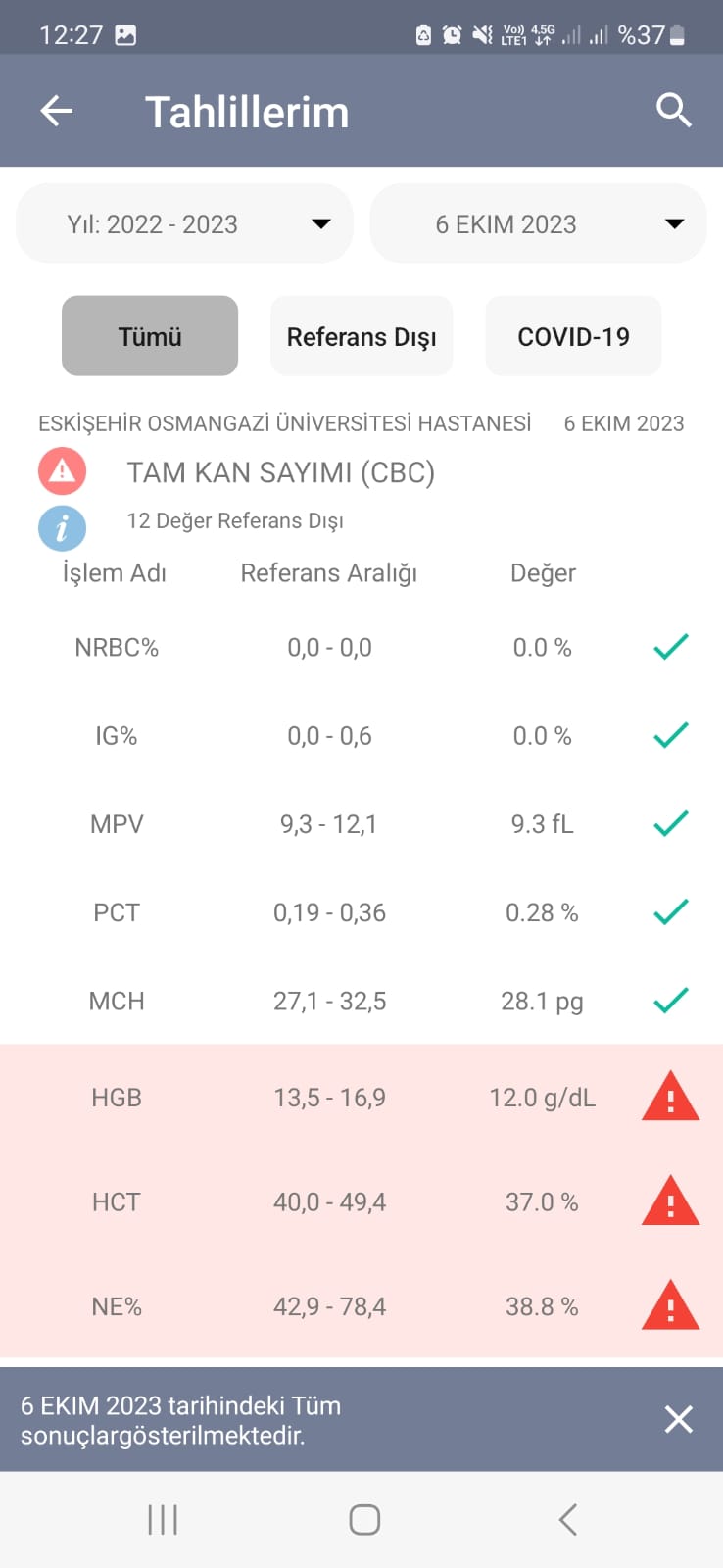Open the search magnifier icon
723x1568 pixels.
674,111
